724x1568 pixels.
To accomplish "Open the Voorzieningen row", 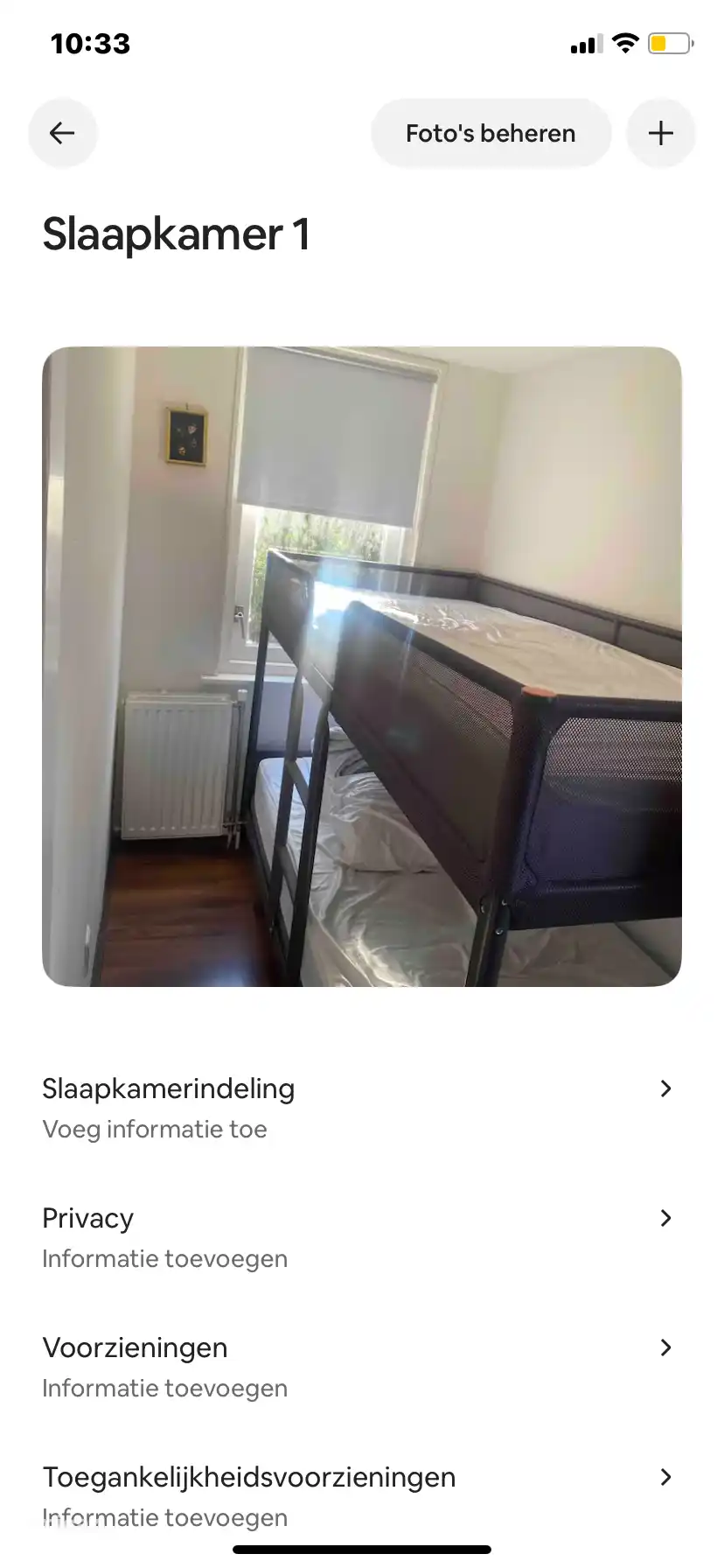I will (x=362, y=1367).
